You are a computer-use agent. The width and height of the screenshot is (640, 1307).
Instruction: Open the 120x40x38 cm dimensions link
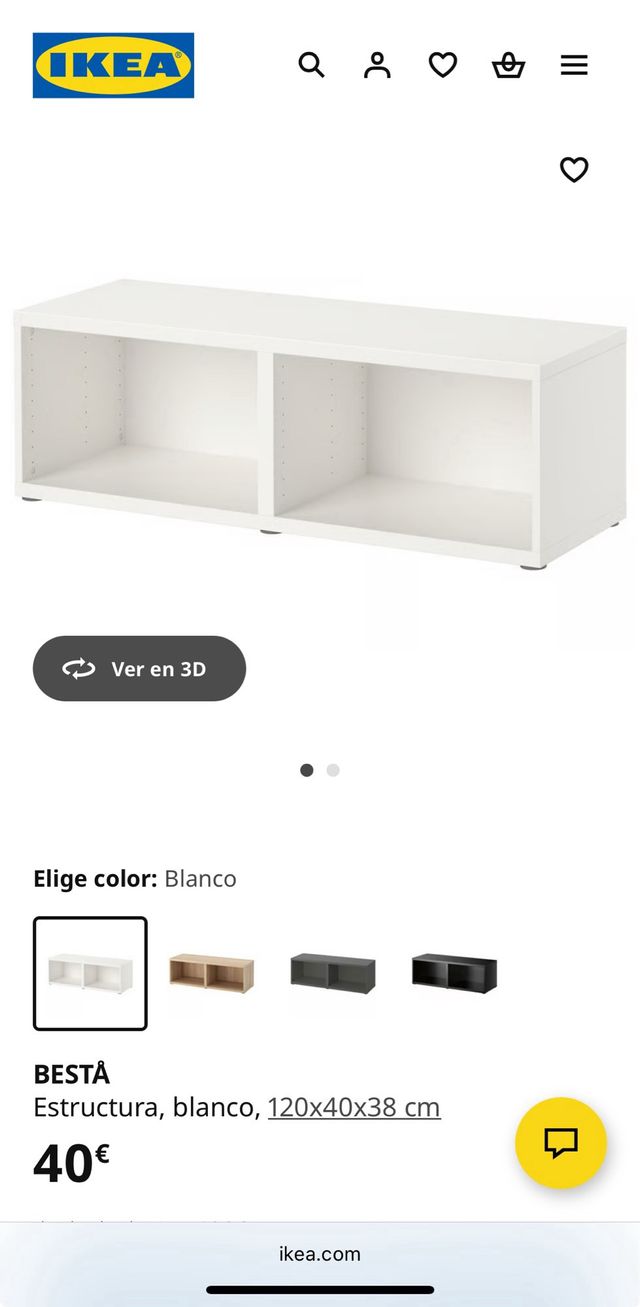354,1107
